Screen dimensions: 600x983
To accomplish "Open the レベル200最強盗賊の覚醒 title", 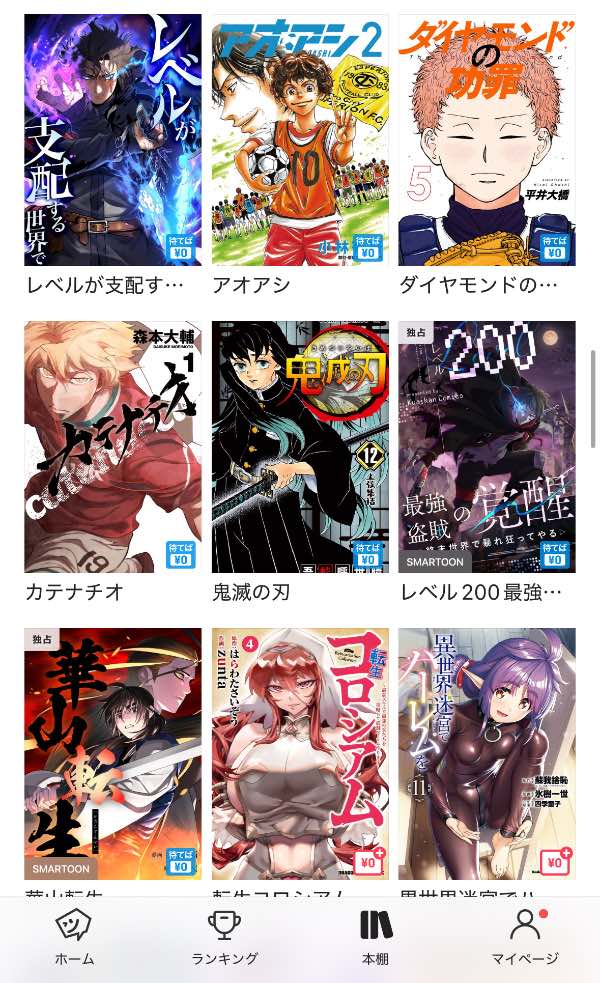I will (486, 446).
